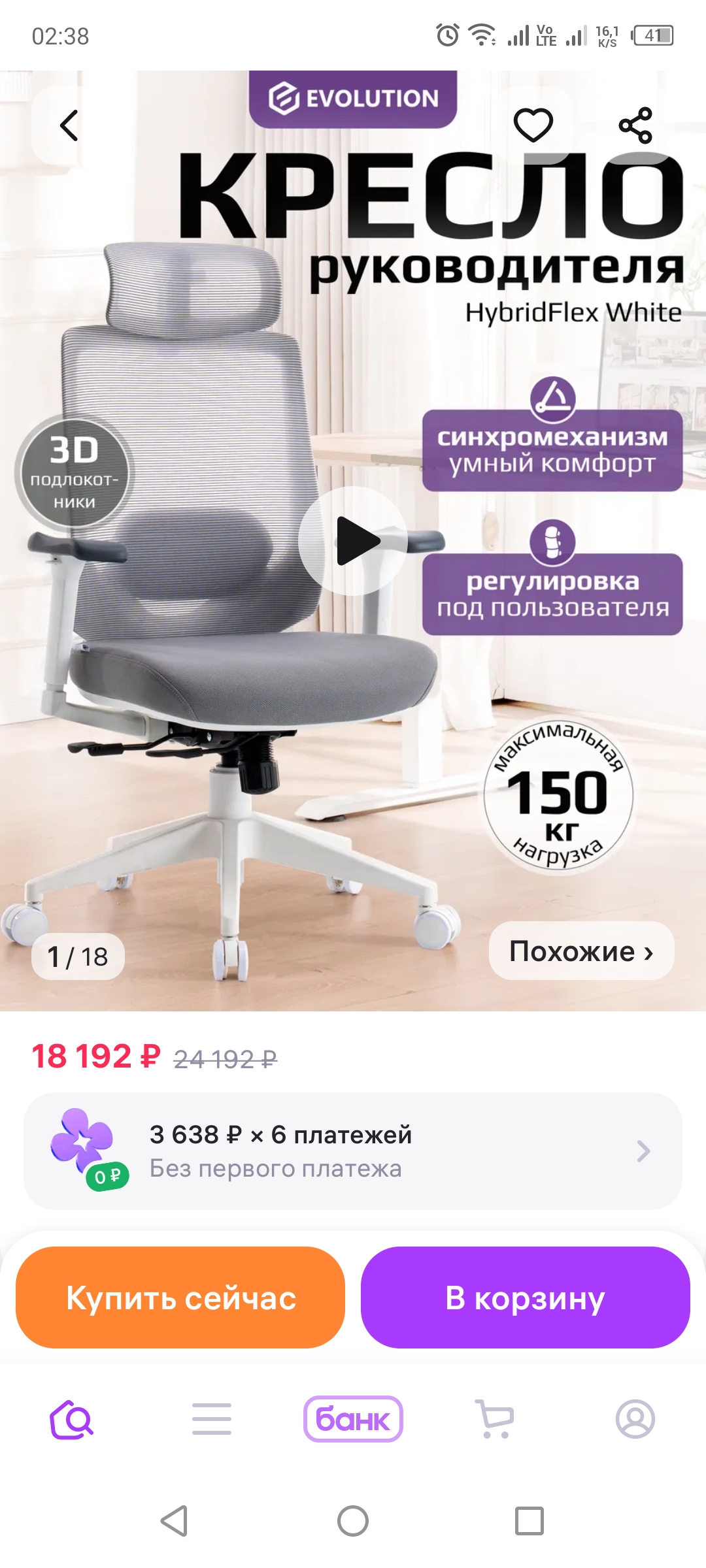The width and height of the screenshot is (706, 1568).
Task: Tap Купить сейчас to buy now
Action: (x=180, y=1298)
